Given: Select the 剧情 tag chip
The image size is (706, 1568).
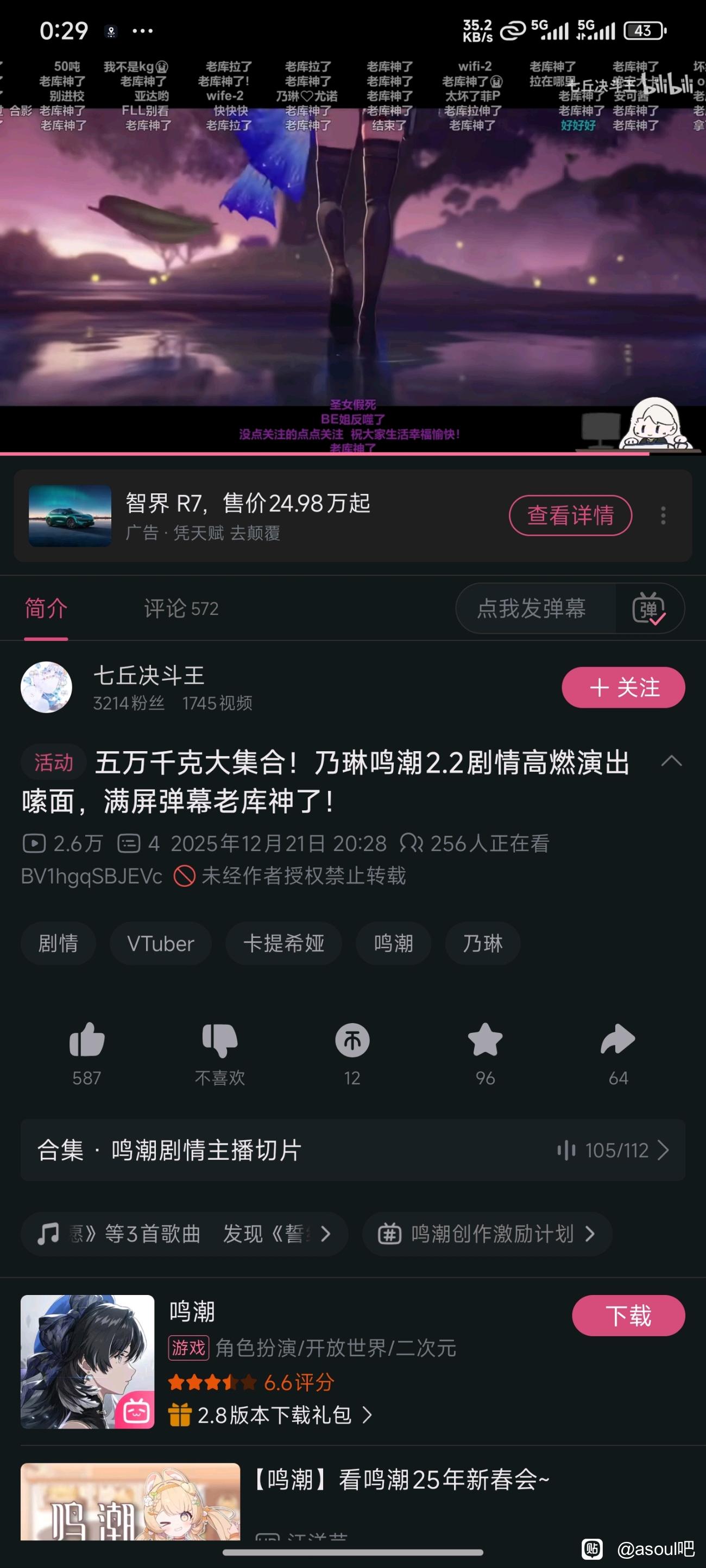Looking at the screenshot, I should (58, 943).
